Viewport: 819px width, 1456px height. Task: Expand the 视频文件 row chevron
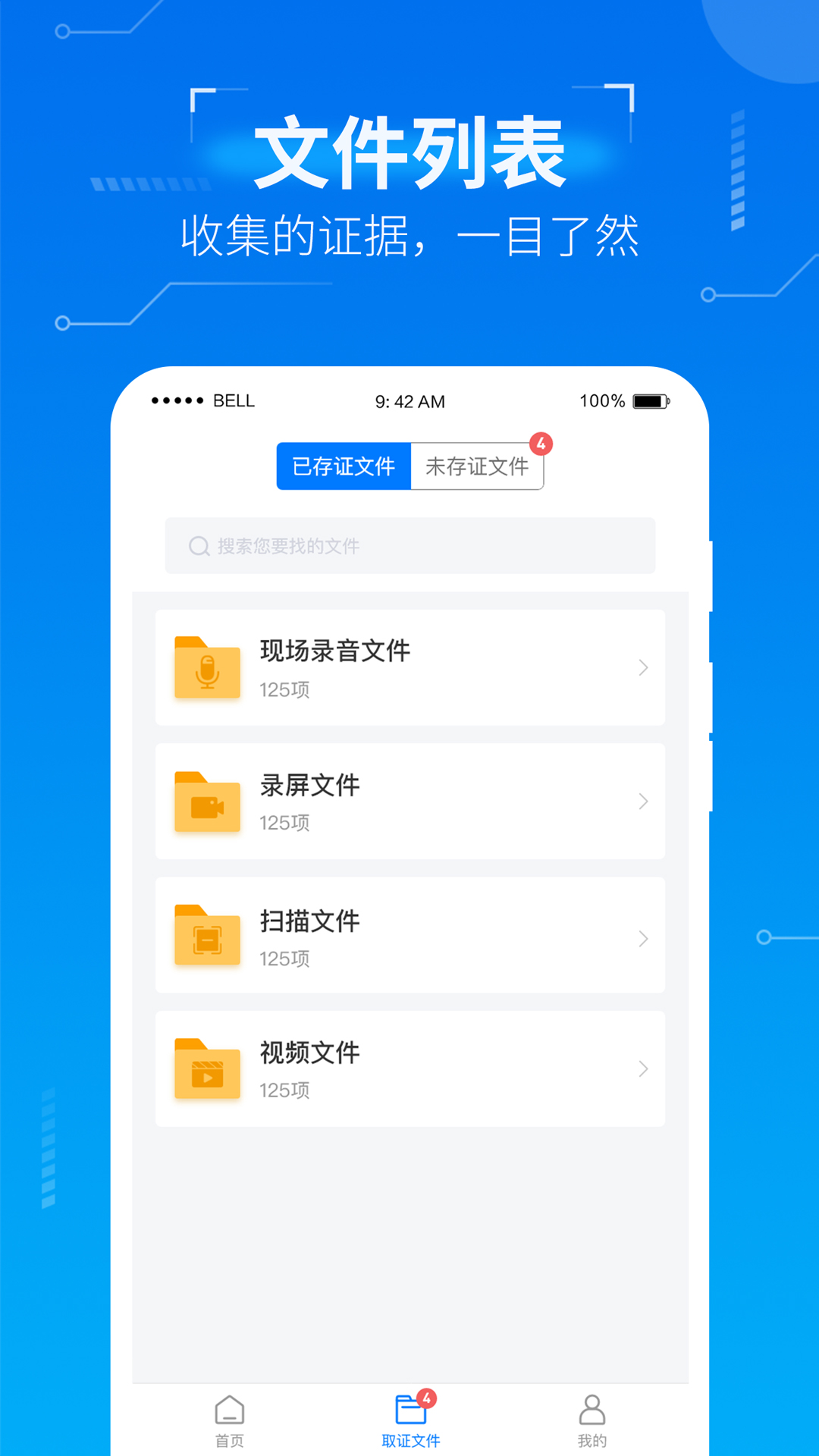tap(642, 1069)
